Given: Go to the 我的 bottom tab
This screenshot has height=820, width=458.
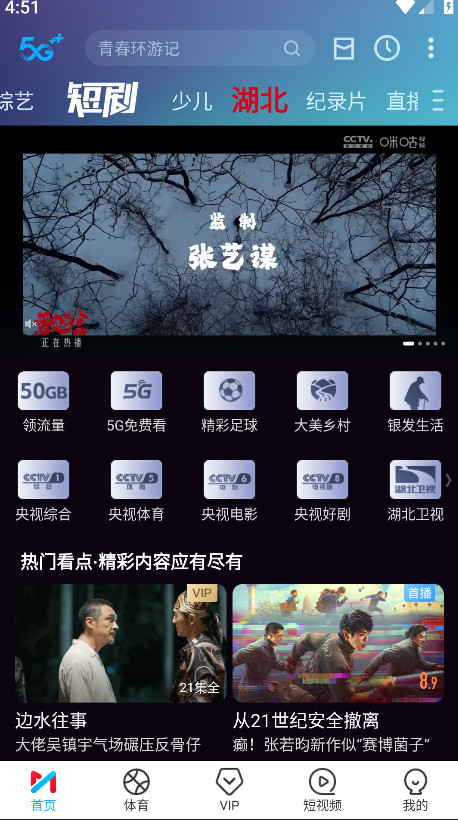Looking at the screenshot, I should 416,790.
